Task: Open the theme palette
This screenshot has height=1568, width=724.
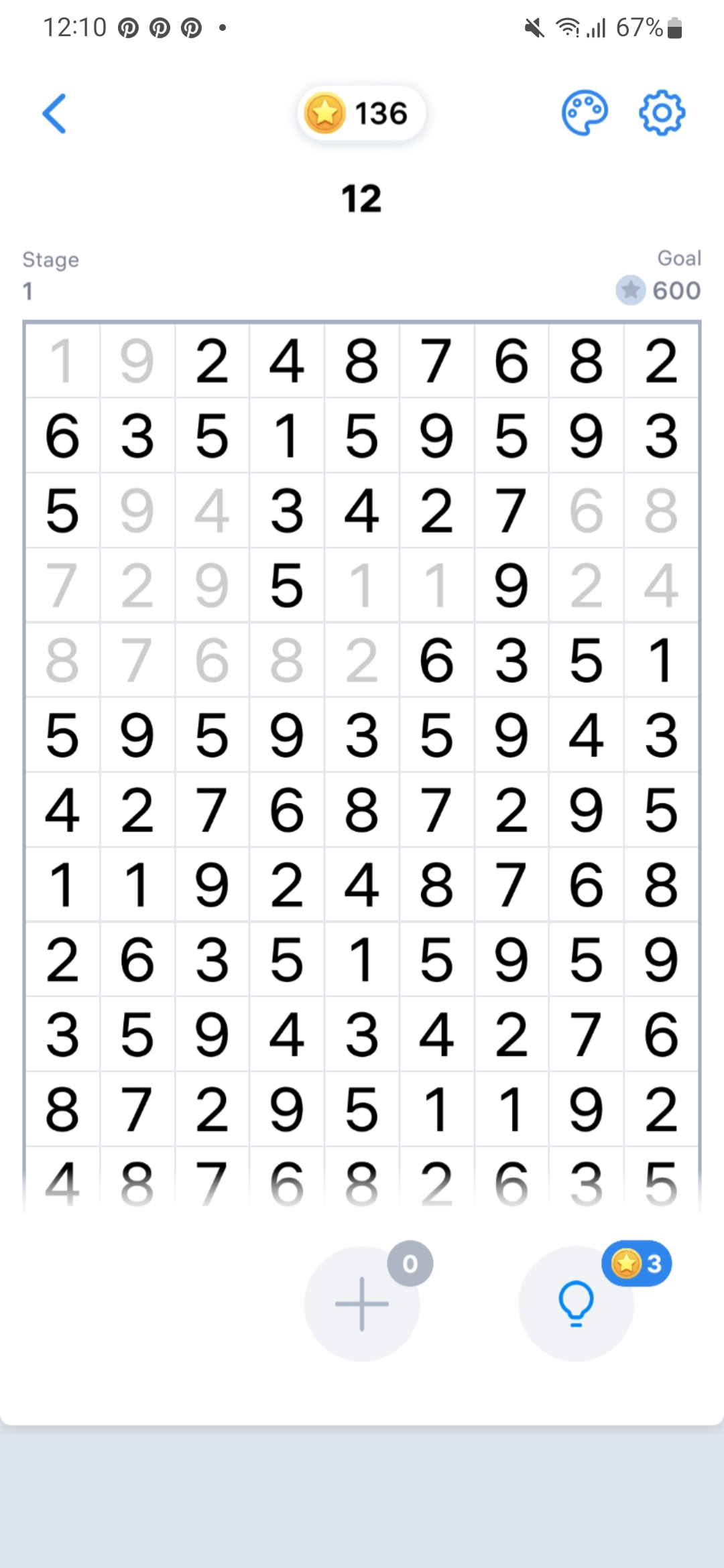Action: 585,113
